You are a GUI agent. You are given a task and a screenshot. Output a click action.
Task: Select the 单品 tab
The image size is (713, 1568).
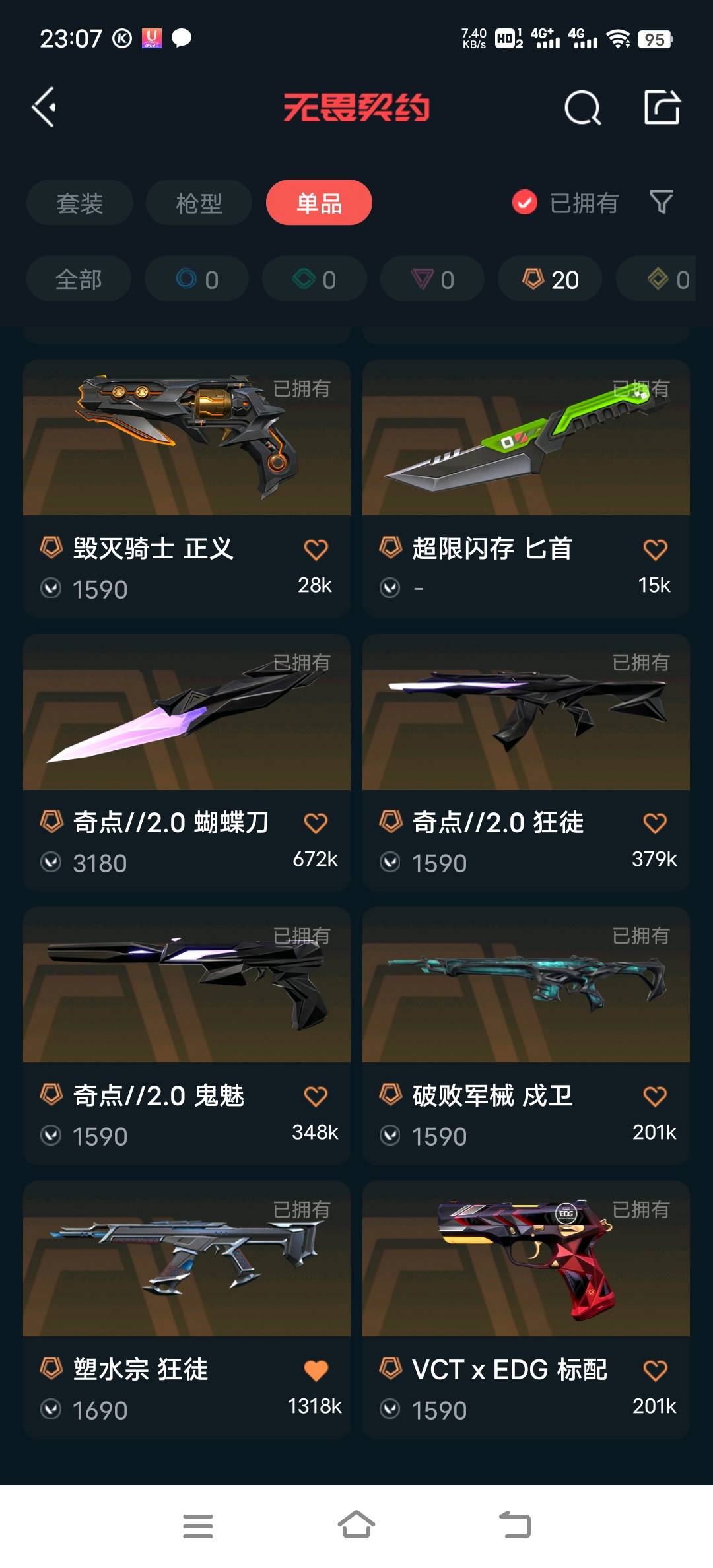coord(319,203)
